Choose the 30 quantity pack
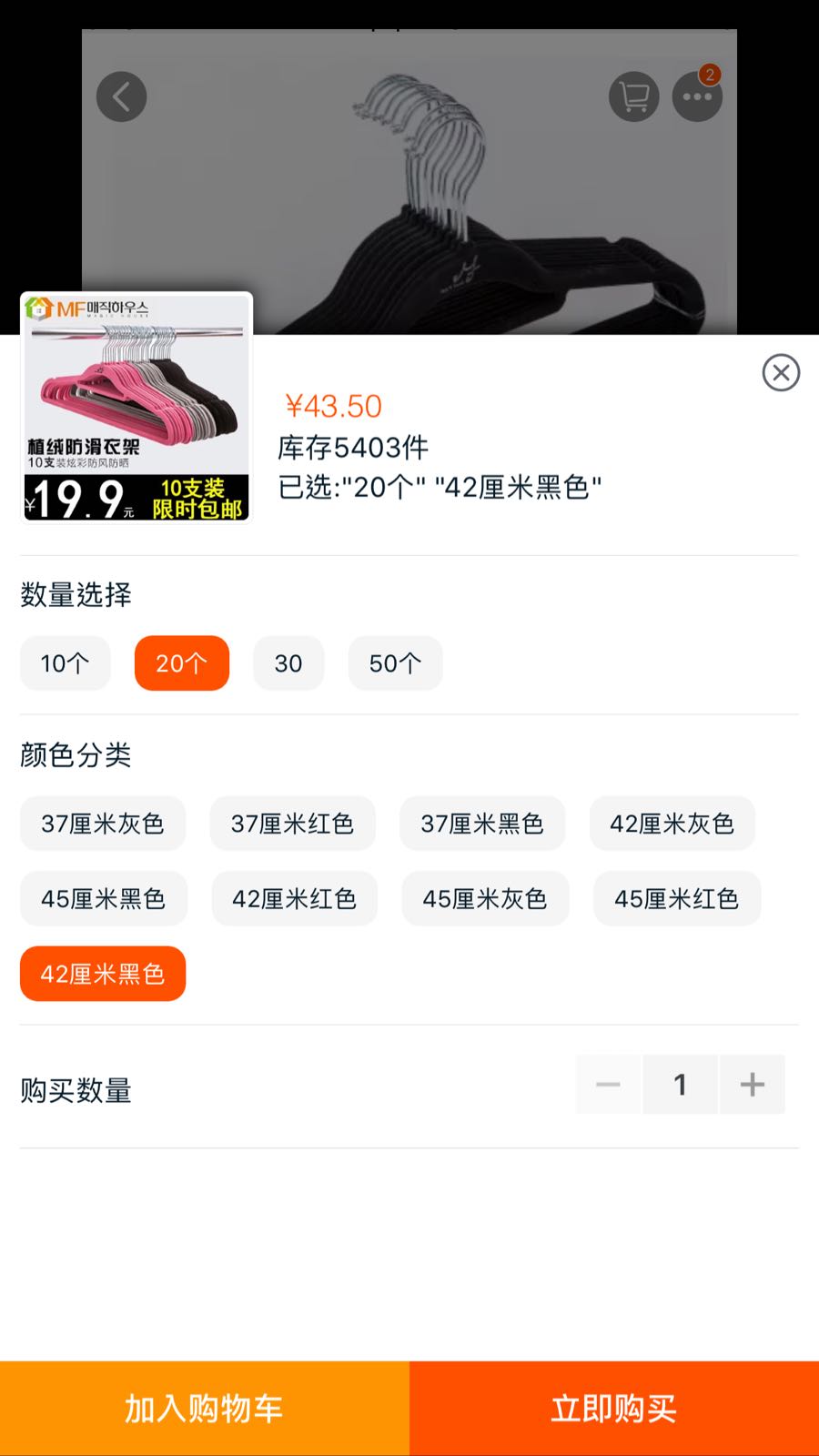 288,663
